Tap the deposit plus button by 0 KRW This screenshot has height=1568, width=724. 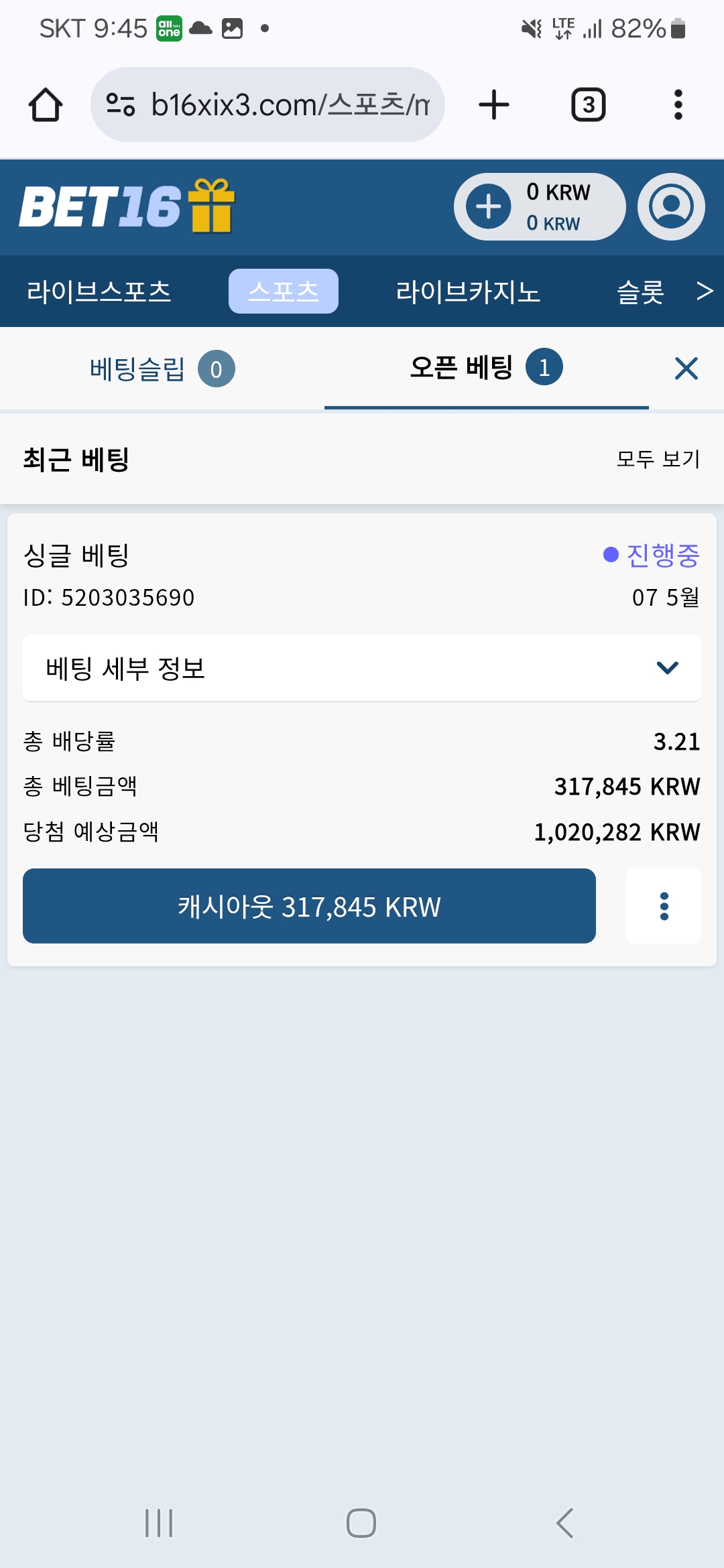click(489, 206)
